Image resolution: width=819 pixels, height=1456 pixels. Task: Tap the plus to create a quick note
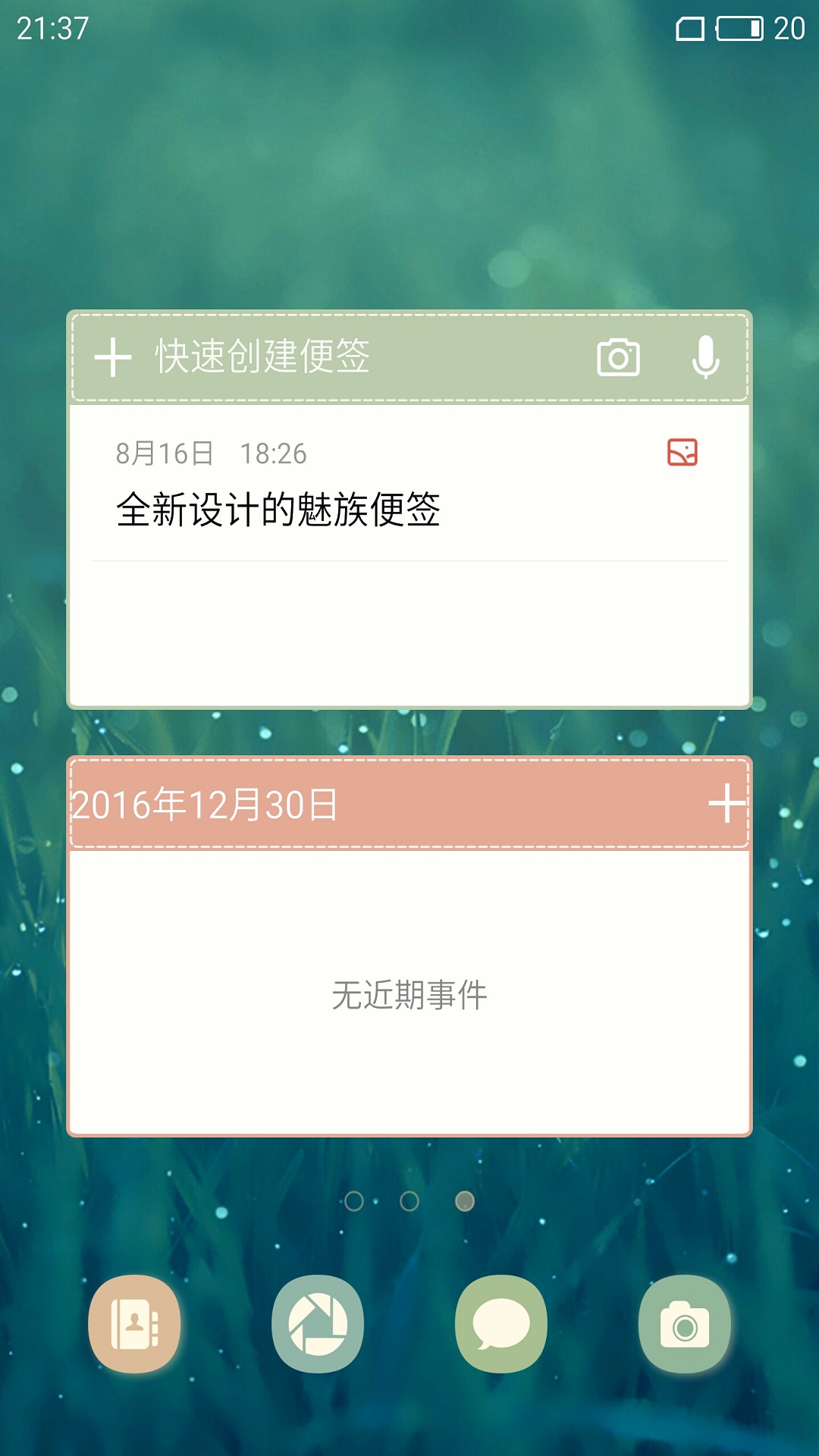pos(113,357)
